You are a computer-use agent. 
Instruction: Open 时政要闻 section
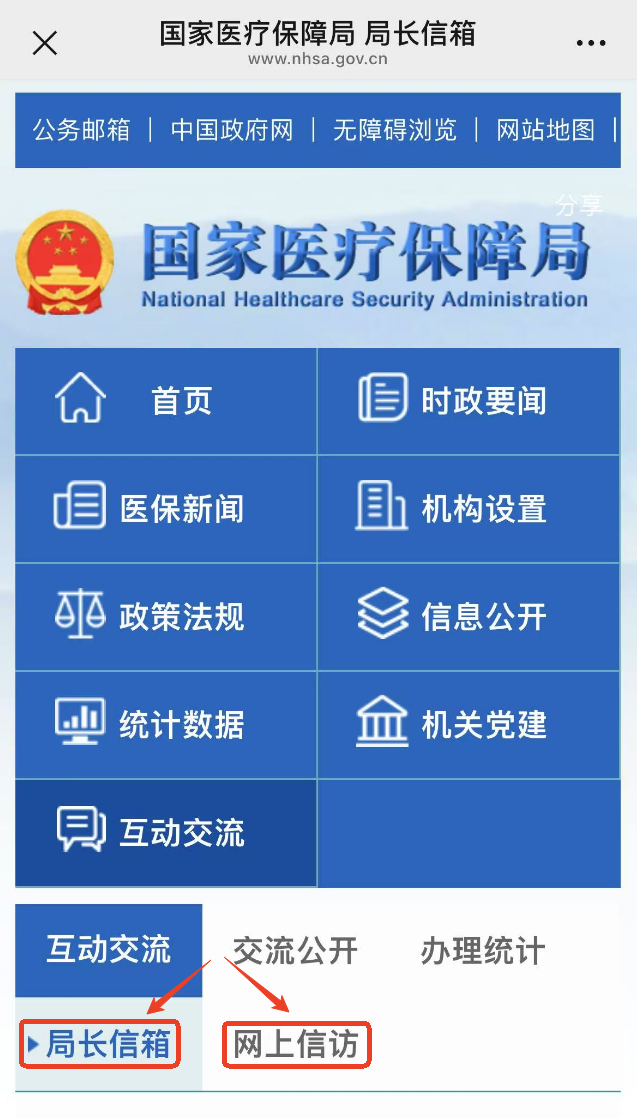click(x=468, y=401)
